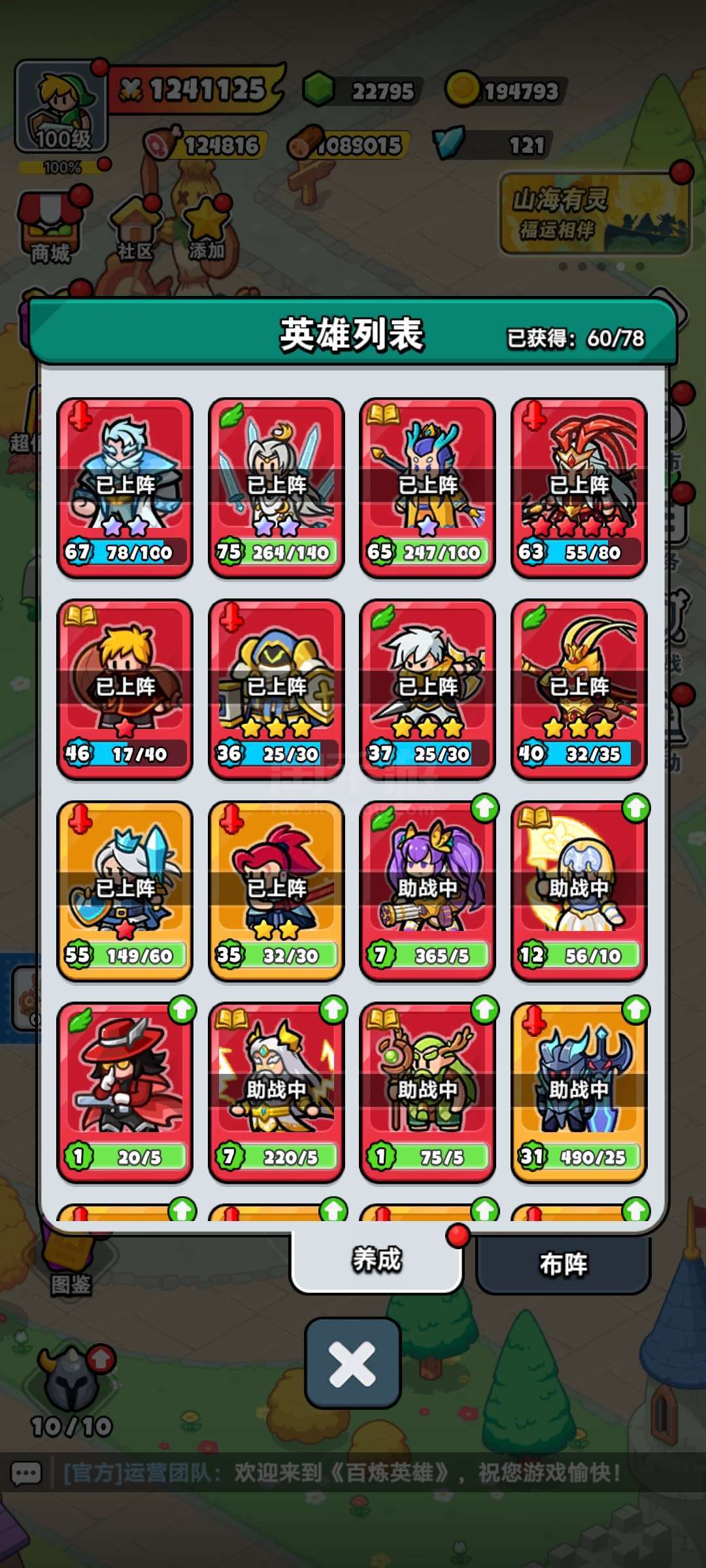
Task: Open the level 12 hero card 56/10
Action: coord(579,890)
